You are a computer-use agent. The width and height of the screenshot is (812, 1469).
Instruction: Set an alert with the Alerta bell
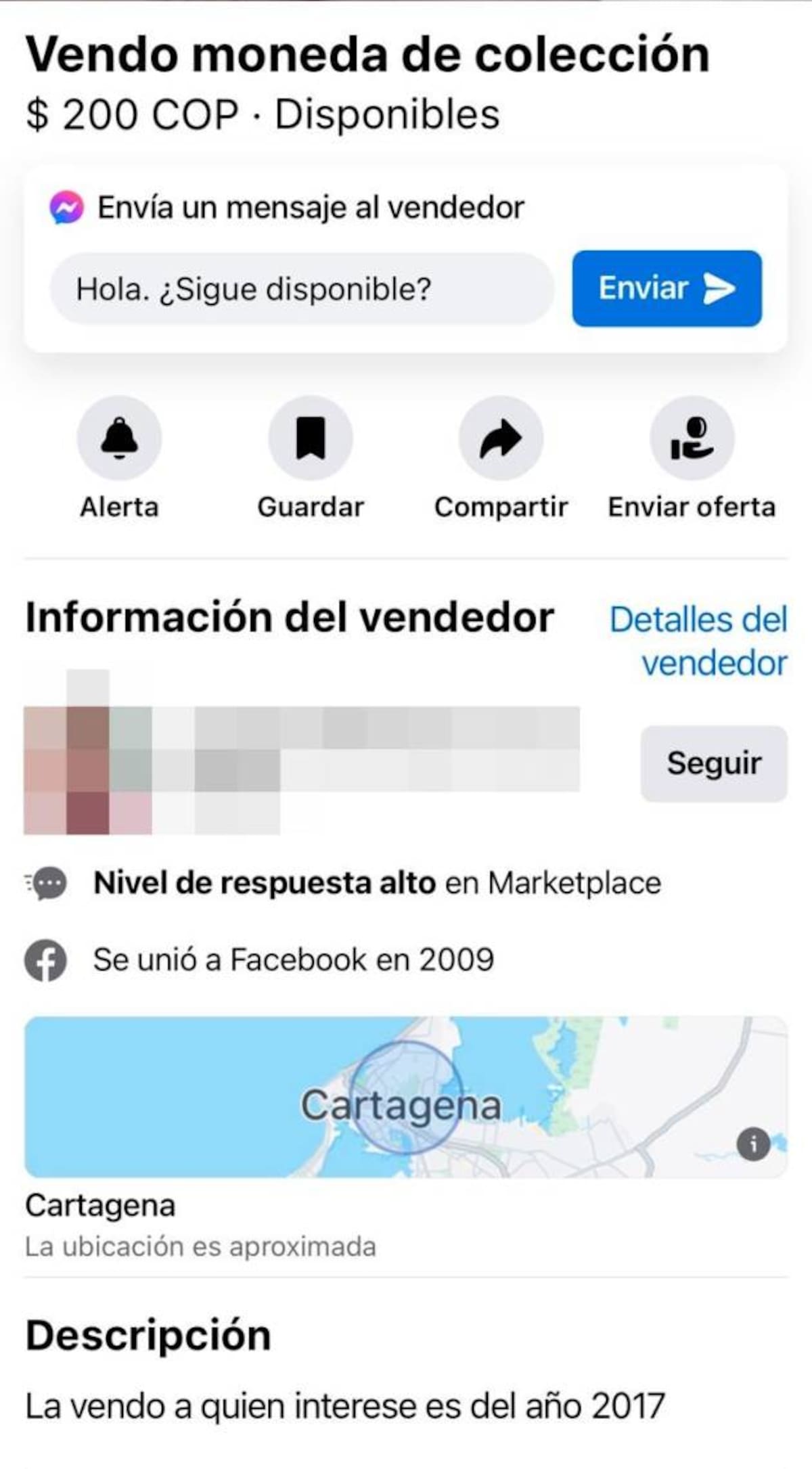tap(119, 438)
